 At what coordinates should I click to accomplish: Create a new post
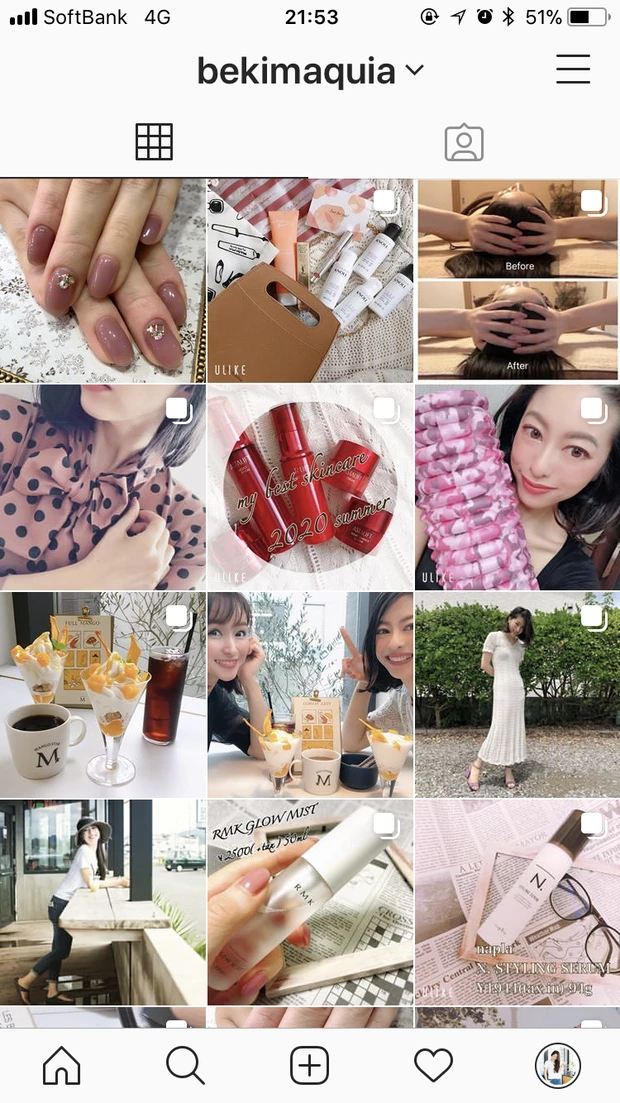pyautogui.click(x=309, y=1066)
